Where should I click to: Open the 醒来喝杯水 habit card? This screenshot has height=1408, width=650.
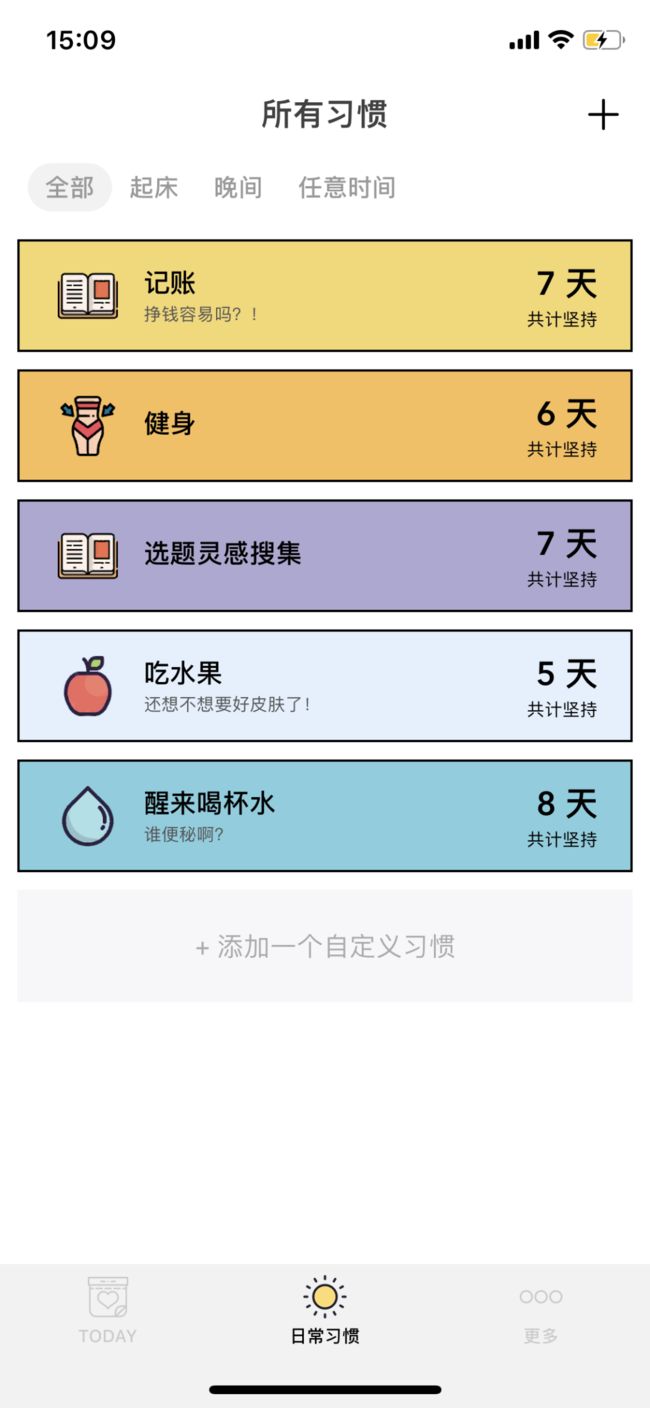coord(325,816)
